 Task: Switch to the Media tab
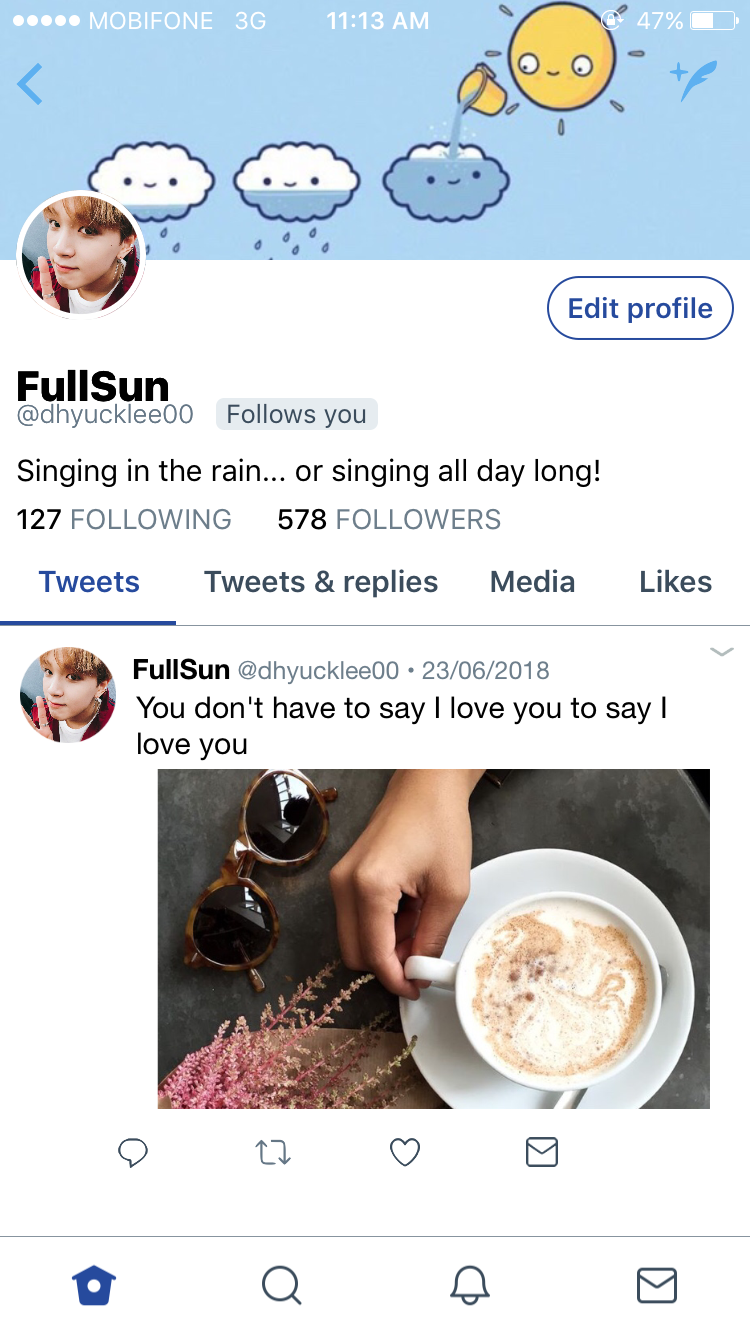(x=532, y=582)
